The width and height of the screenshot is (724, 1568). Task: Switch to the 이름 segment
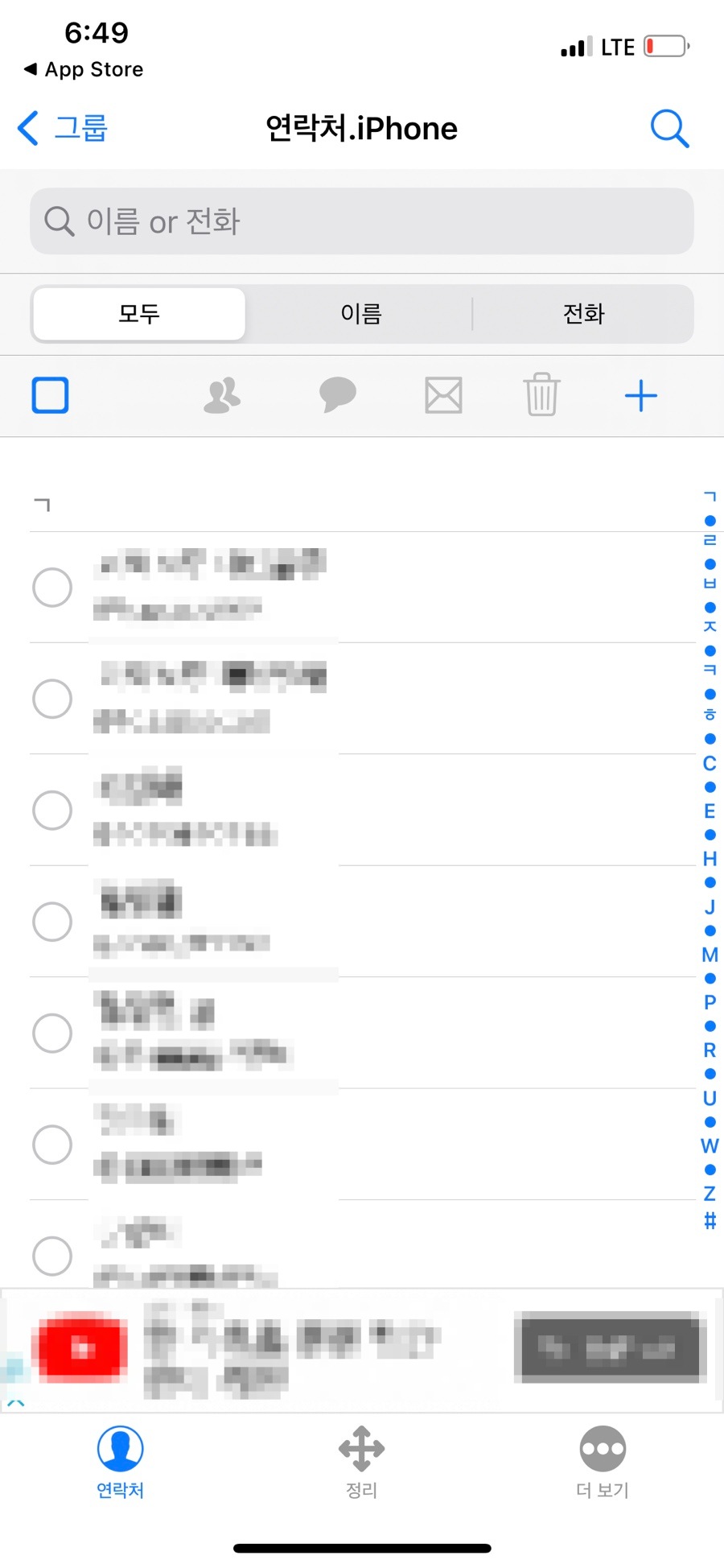(x=361, y=314)
